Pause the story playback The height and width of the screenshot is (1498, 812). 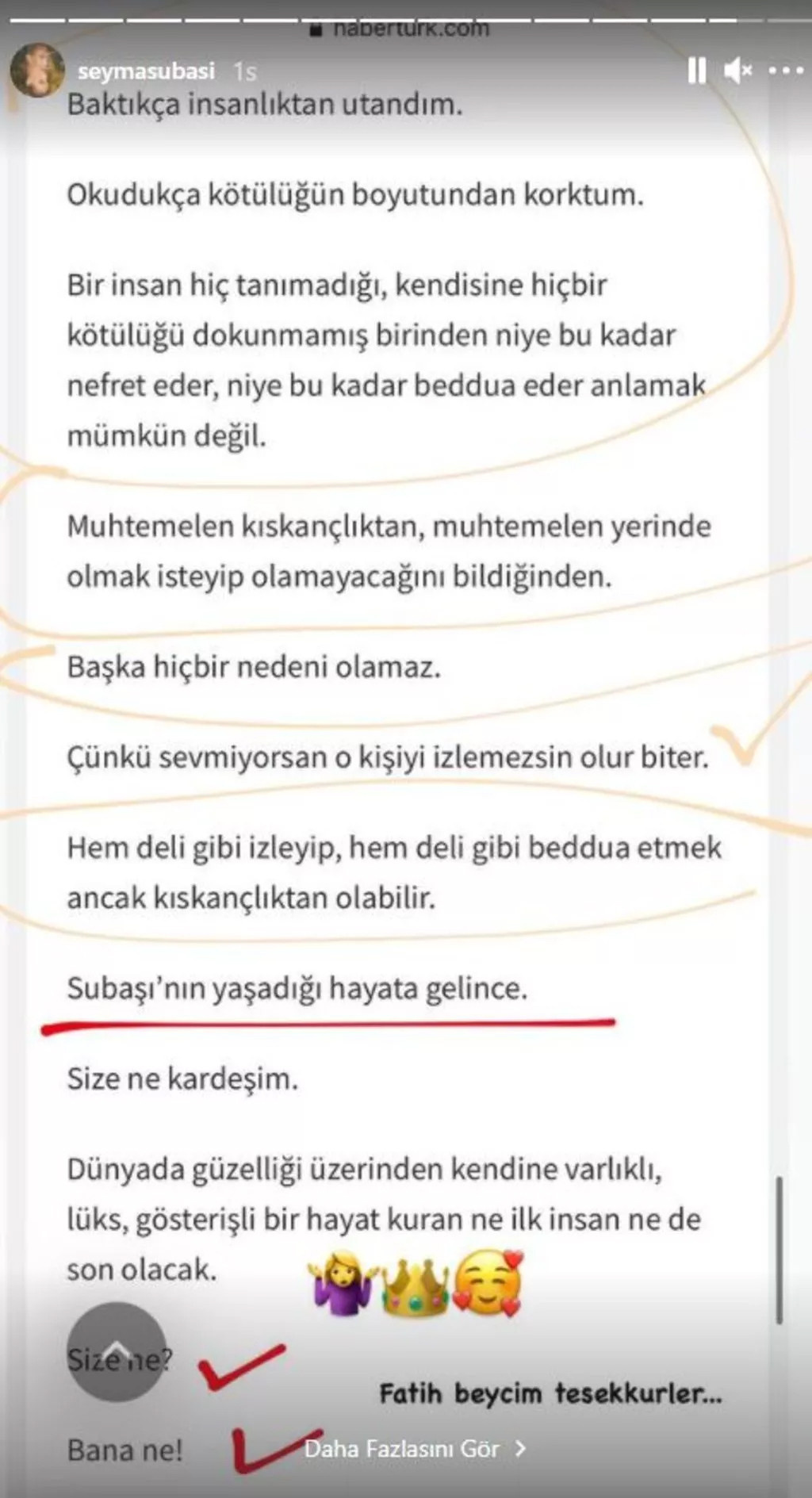click(696, 71)
